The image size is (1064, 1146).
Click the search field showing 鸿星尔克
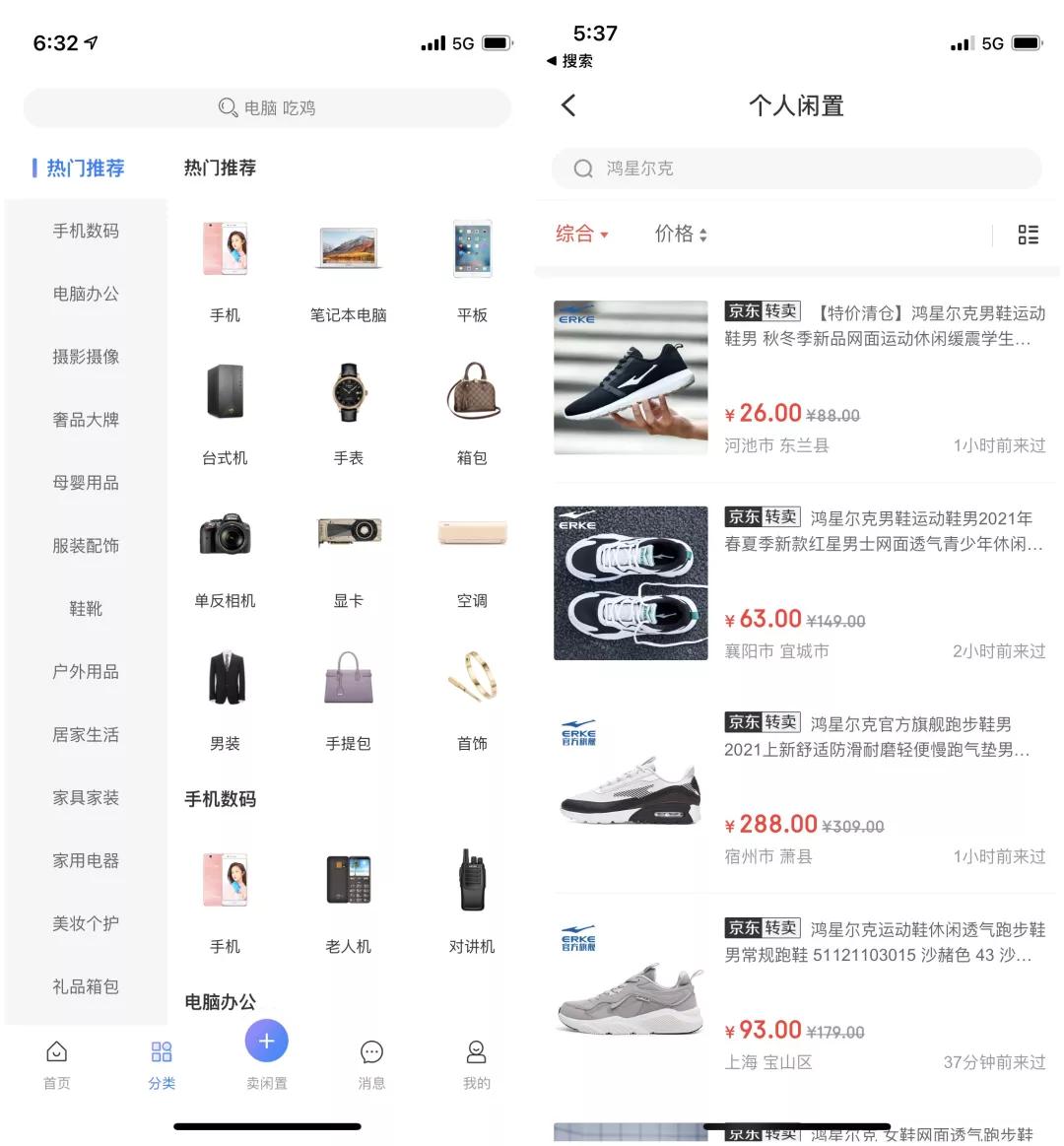(798, 168)
